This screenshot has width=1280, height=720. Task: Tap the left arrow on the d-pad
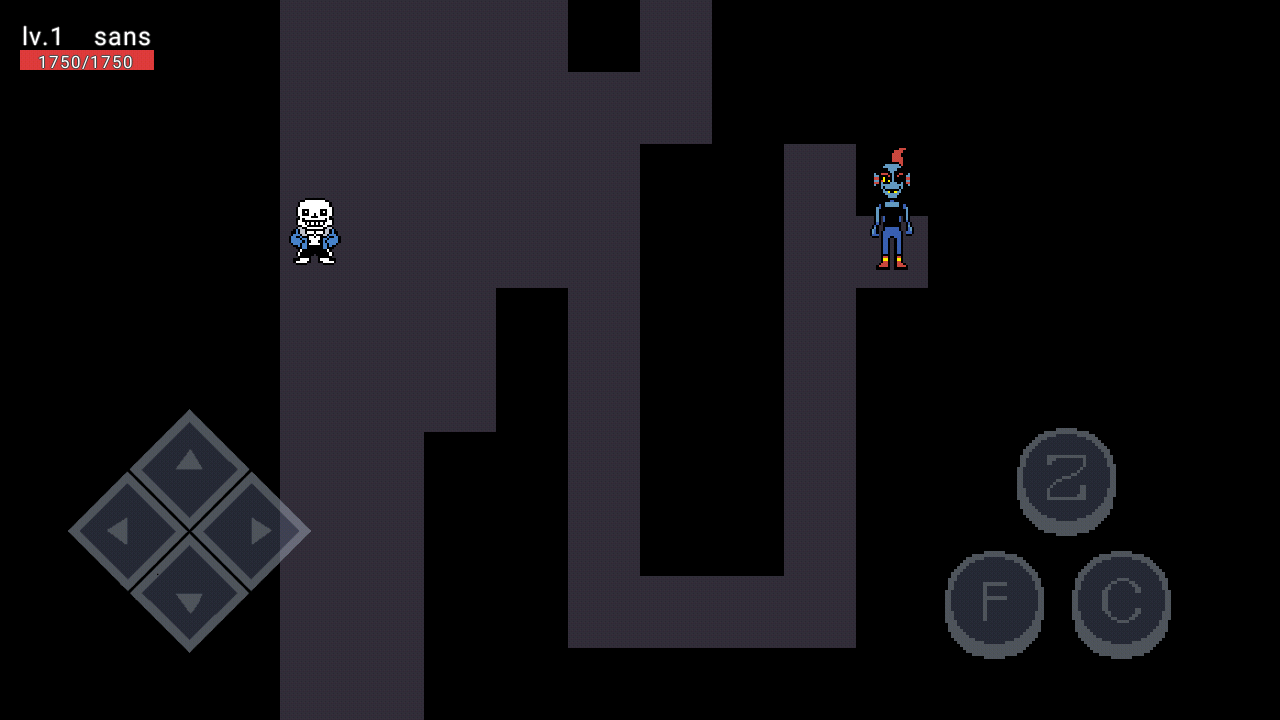click(x=124, y=531)
